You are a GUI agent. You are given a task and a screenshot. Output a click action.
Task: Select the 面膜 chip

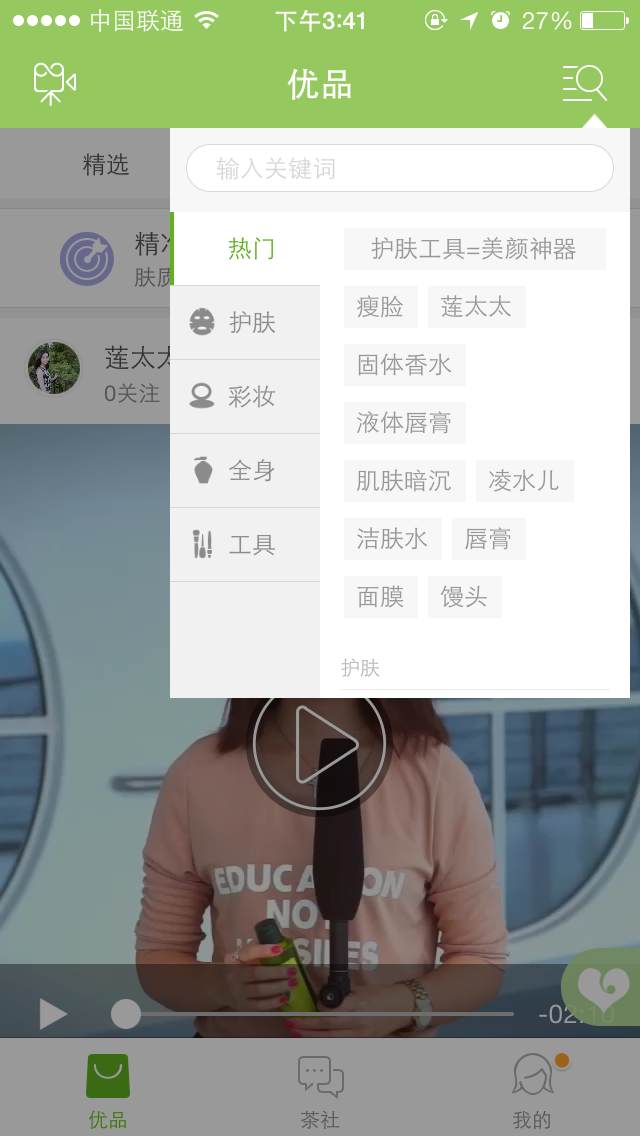coord(381,596)
